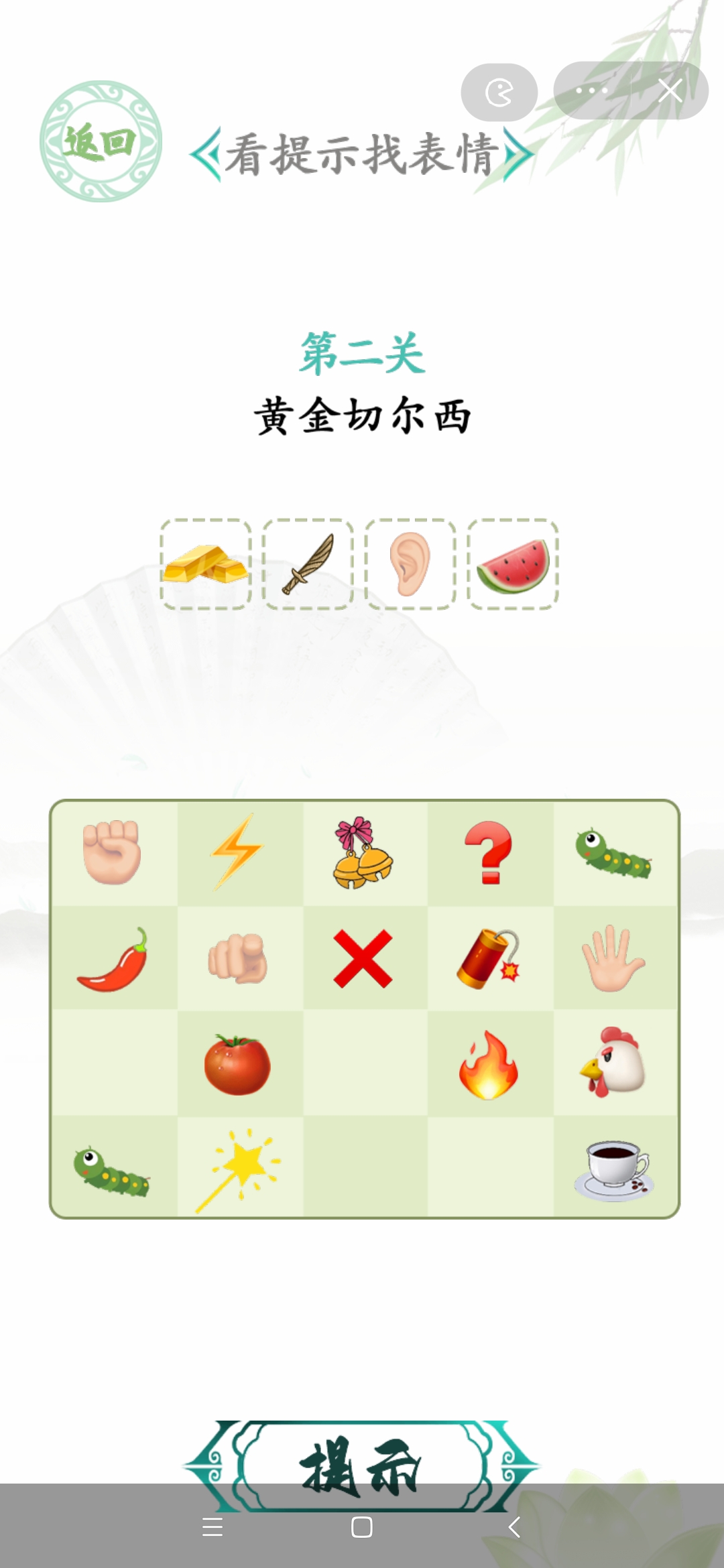The width and height of the screenshot is (724, 1568).
Task: Remove the watermelon from the answer slot
Action: point(513,564)
